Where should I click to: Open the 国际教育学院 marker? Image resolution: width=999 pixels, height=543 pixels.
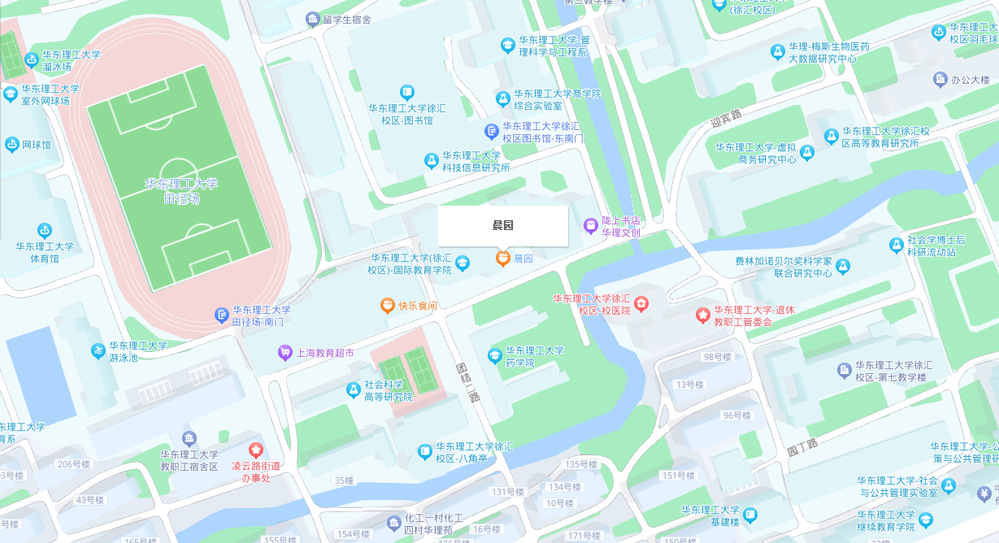pyautogui.click(x=463, y=263)
